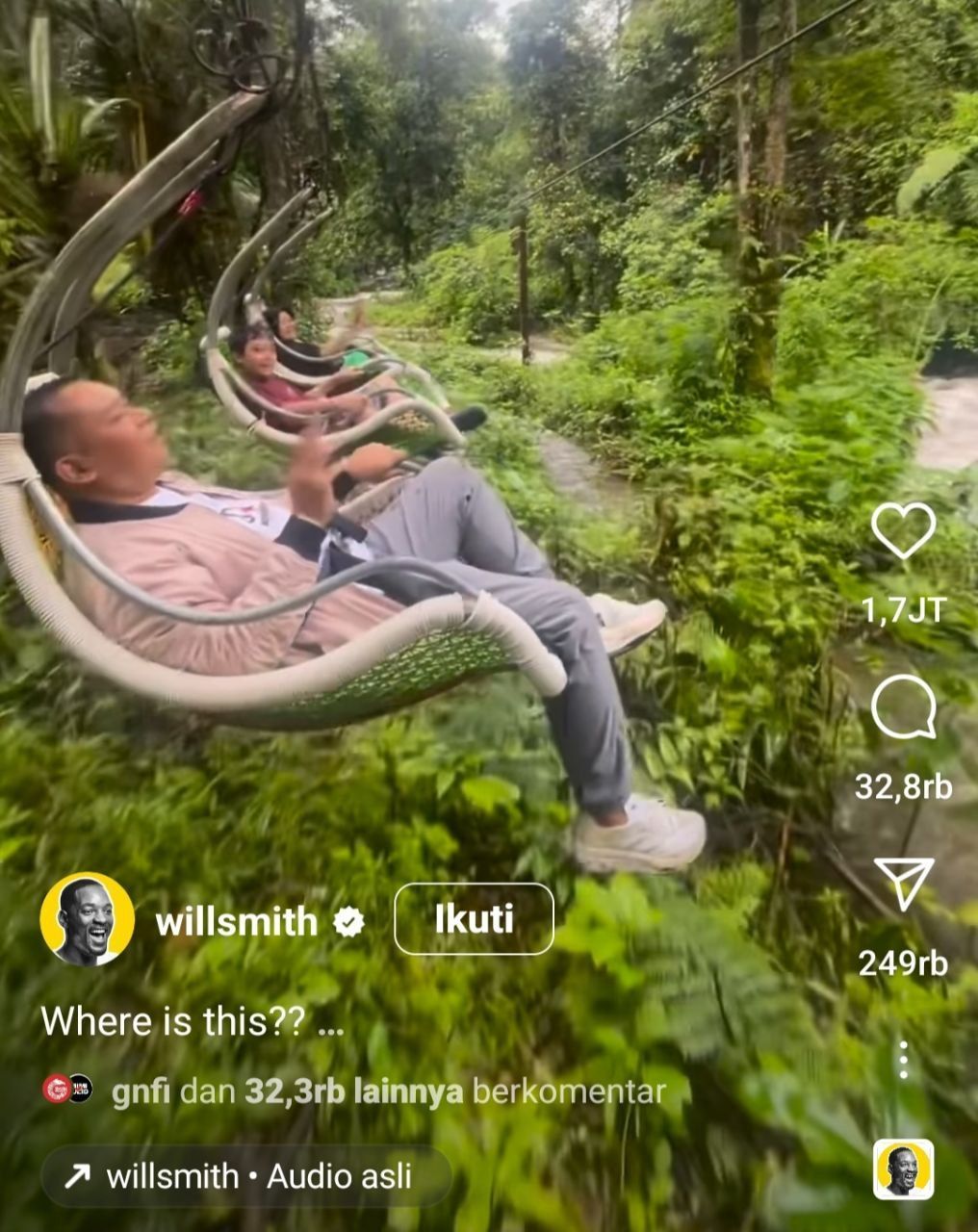Open the willsmith Audio asli chip
Screen dimensions: 978x1232
(x=246, y=1176)
